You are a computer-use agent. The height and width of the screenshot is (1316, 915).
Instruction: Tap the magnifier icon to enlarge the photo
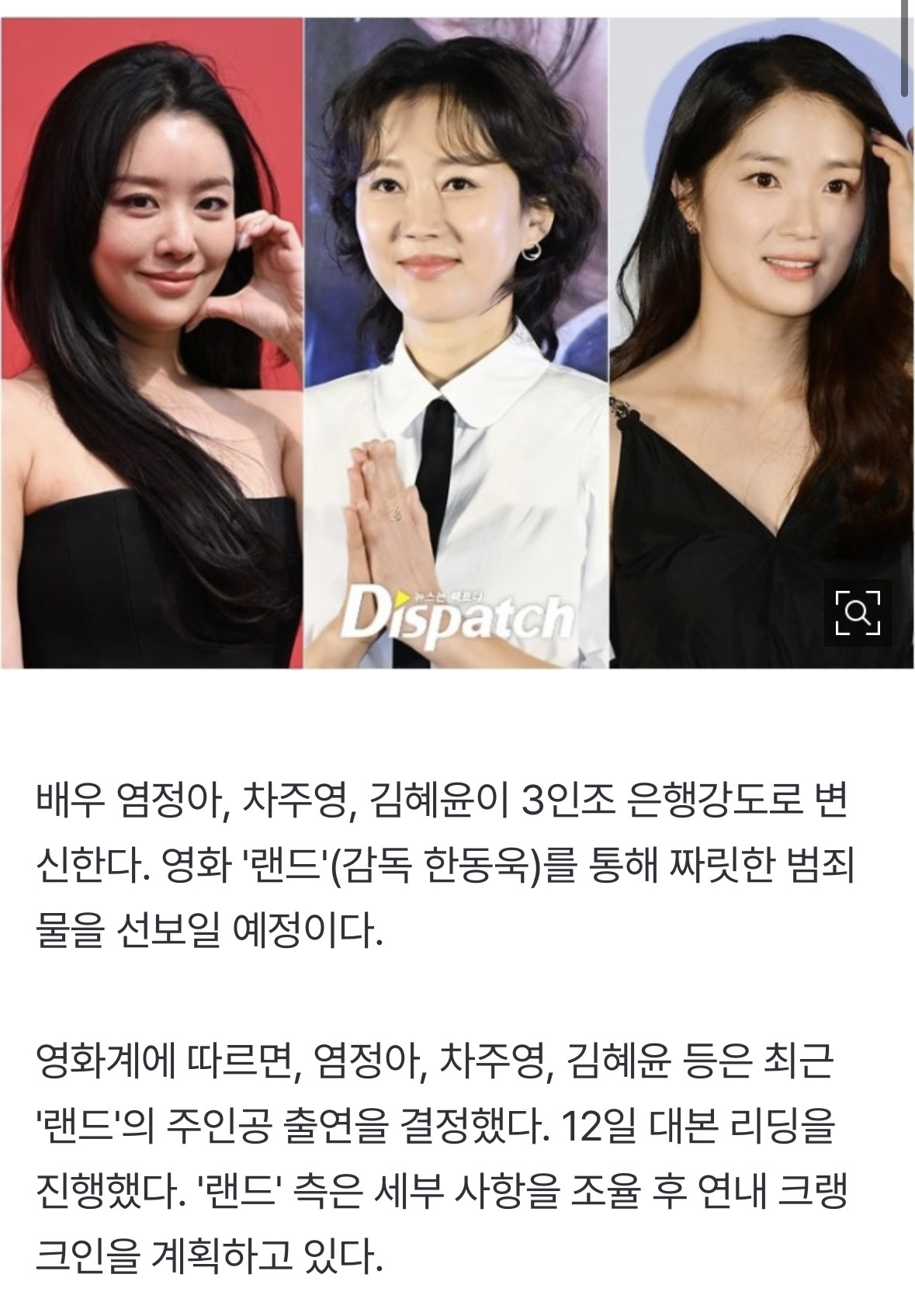click(857, 613)
